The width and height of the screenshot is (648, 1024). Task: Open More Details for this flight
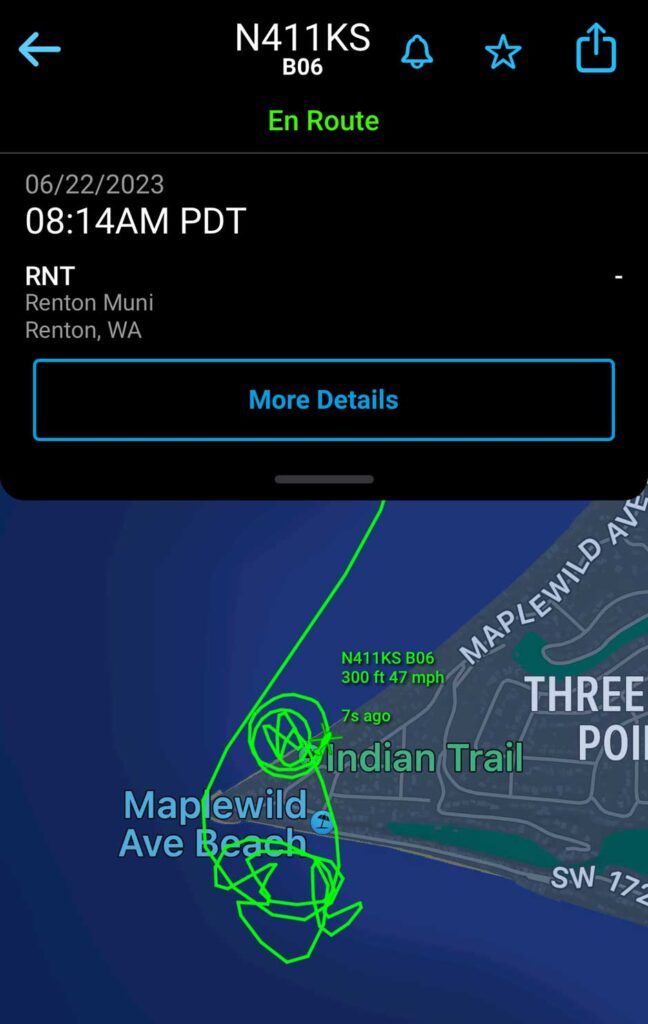click(323, 400)
